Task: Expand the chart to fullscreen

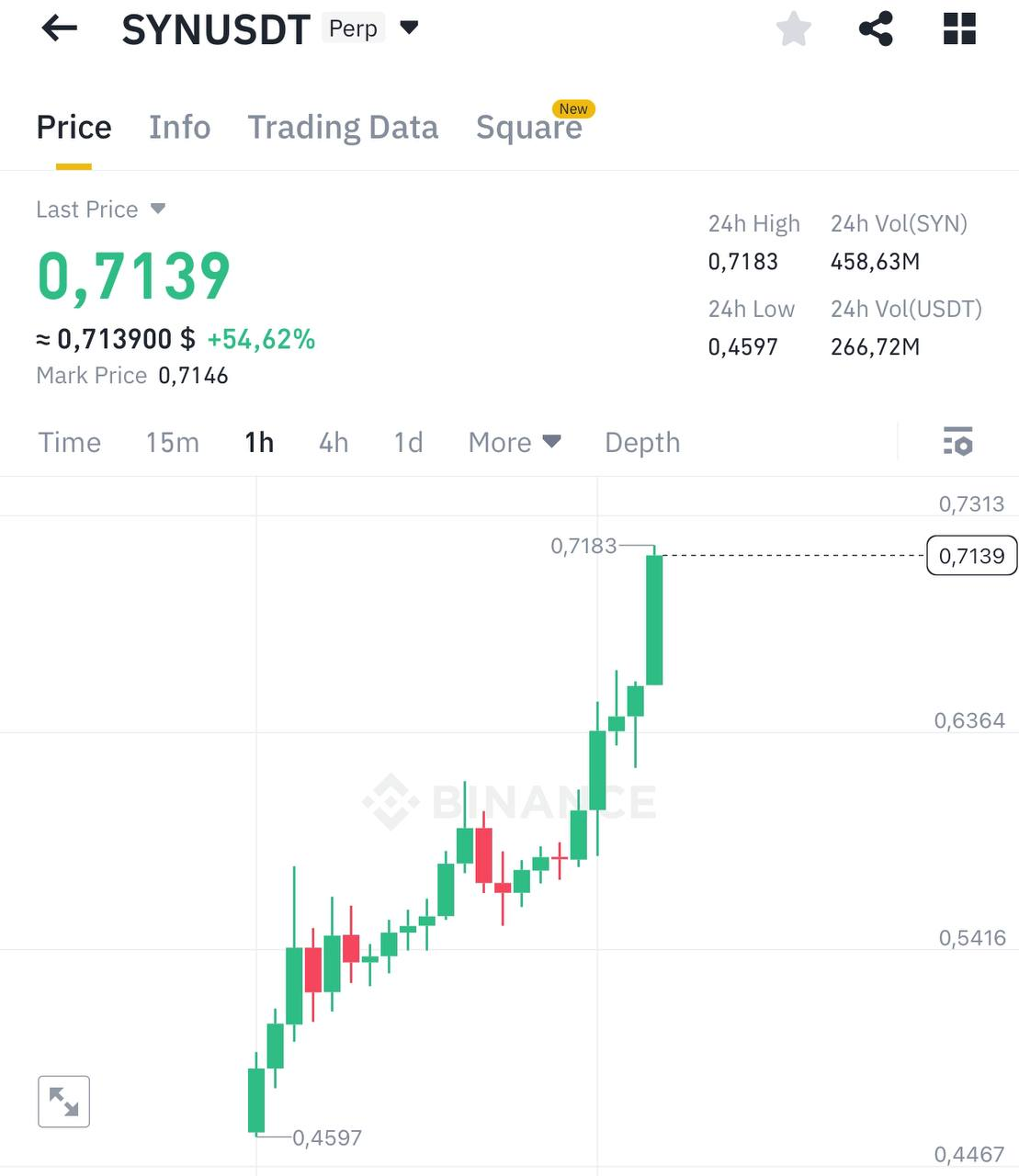Action: pos(63,1102)
